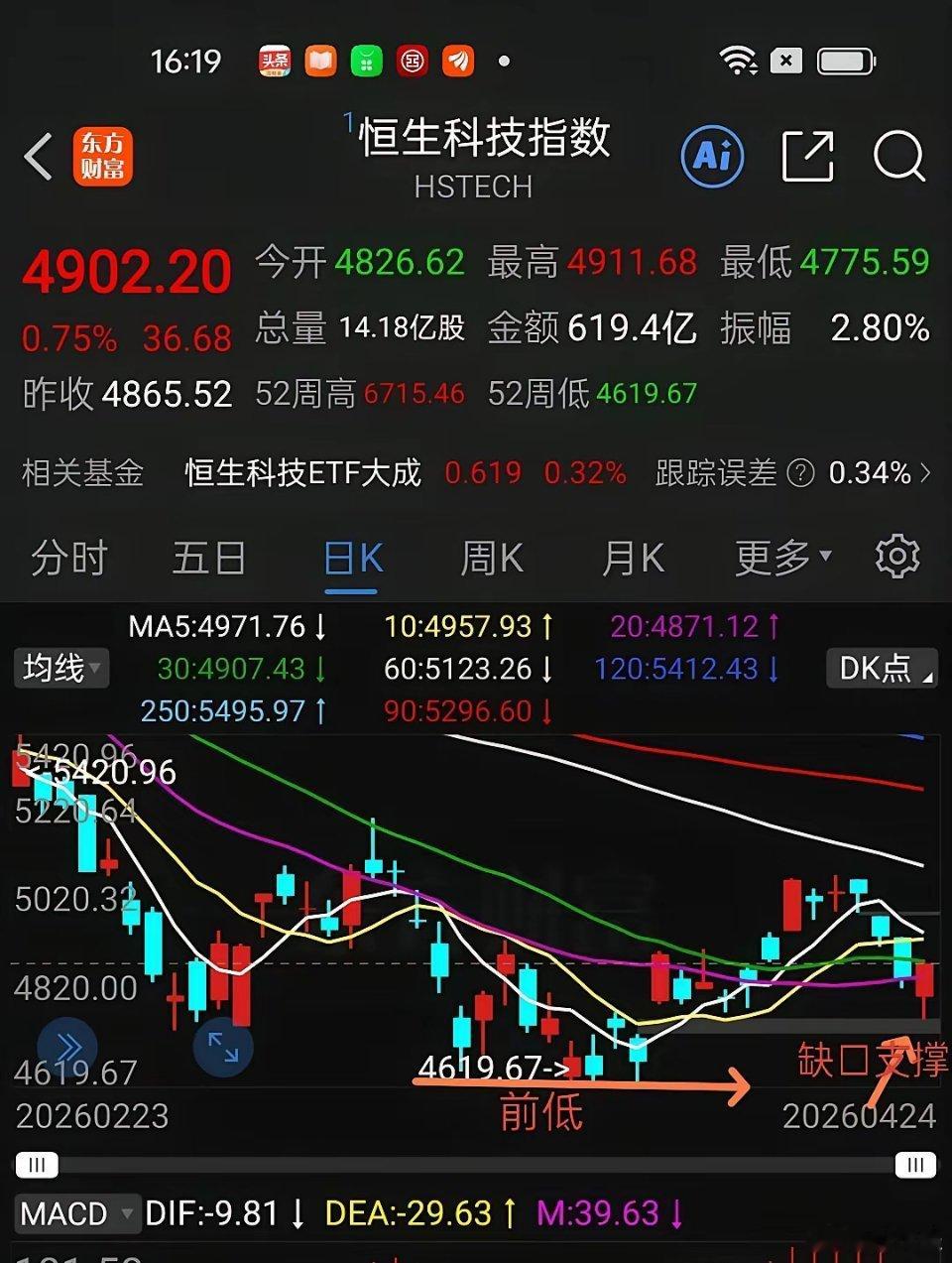Open chart settings with the gear icon
Screen dimensions: 952x1263
tap(895, 557)
